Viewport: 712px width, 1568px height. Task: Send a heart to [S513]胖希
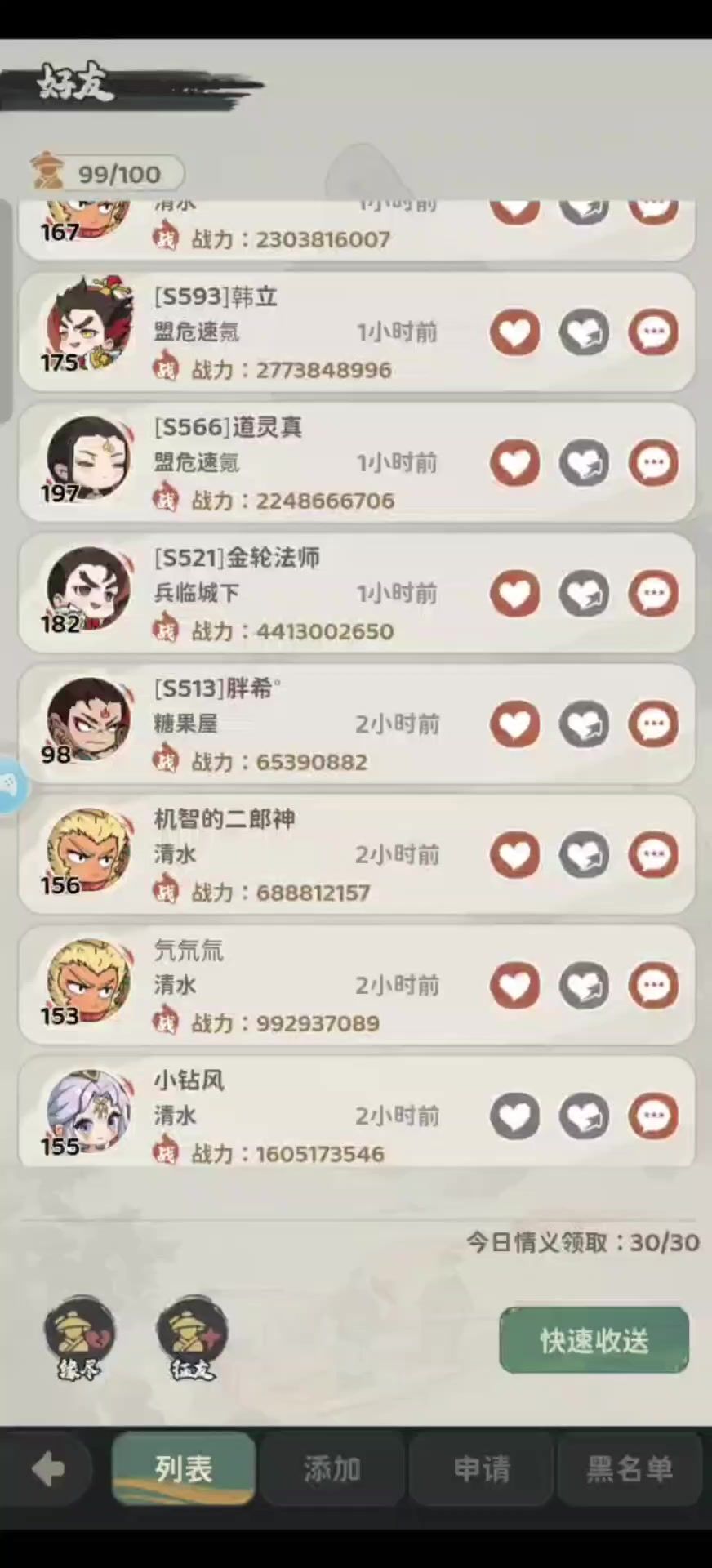tap(514, 724)
